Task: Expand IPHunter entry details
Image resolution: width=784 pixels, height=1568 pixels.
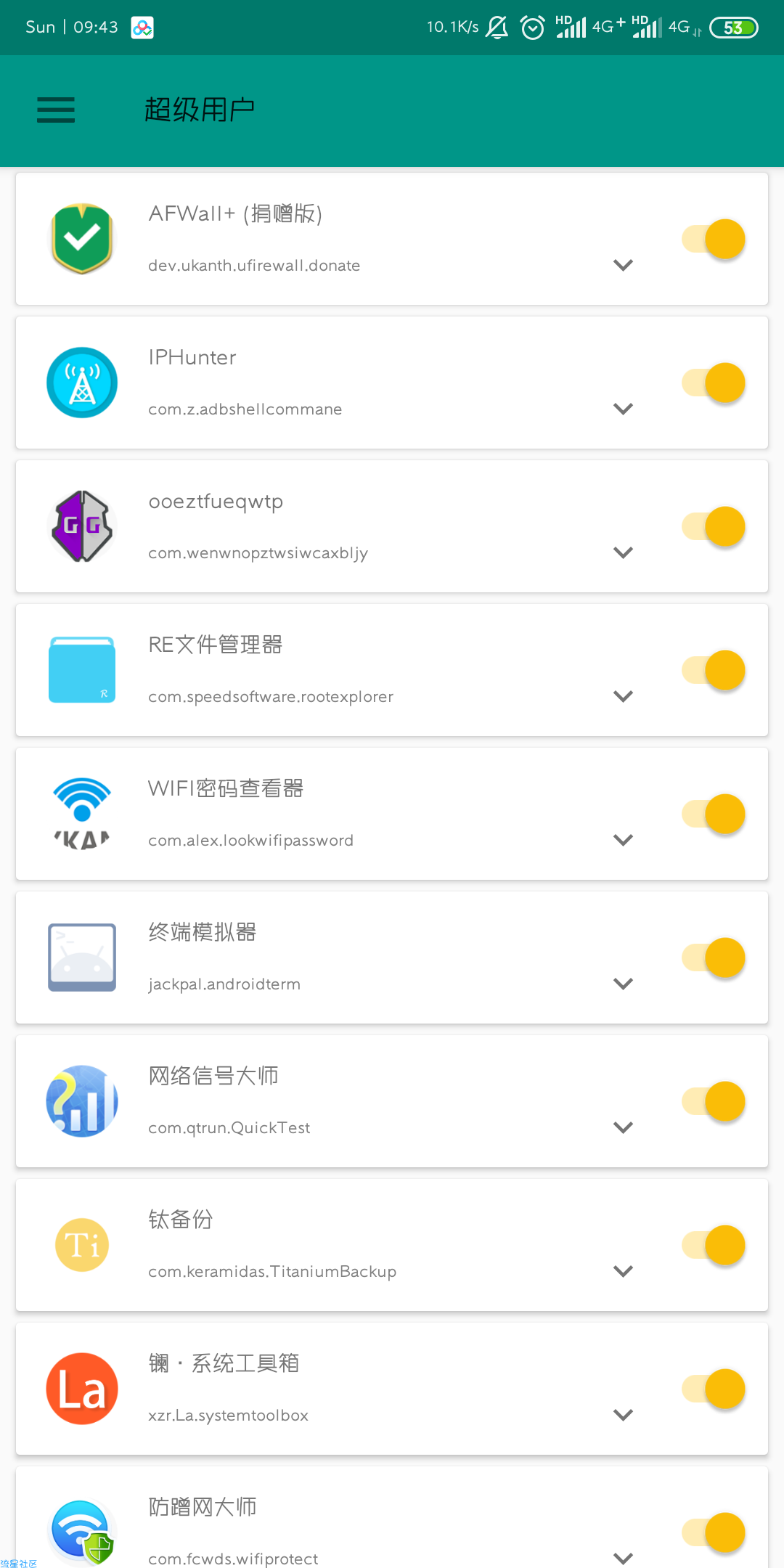Action: pos(623,409)
